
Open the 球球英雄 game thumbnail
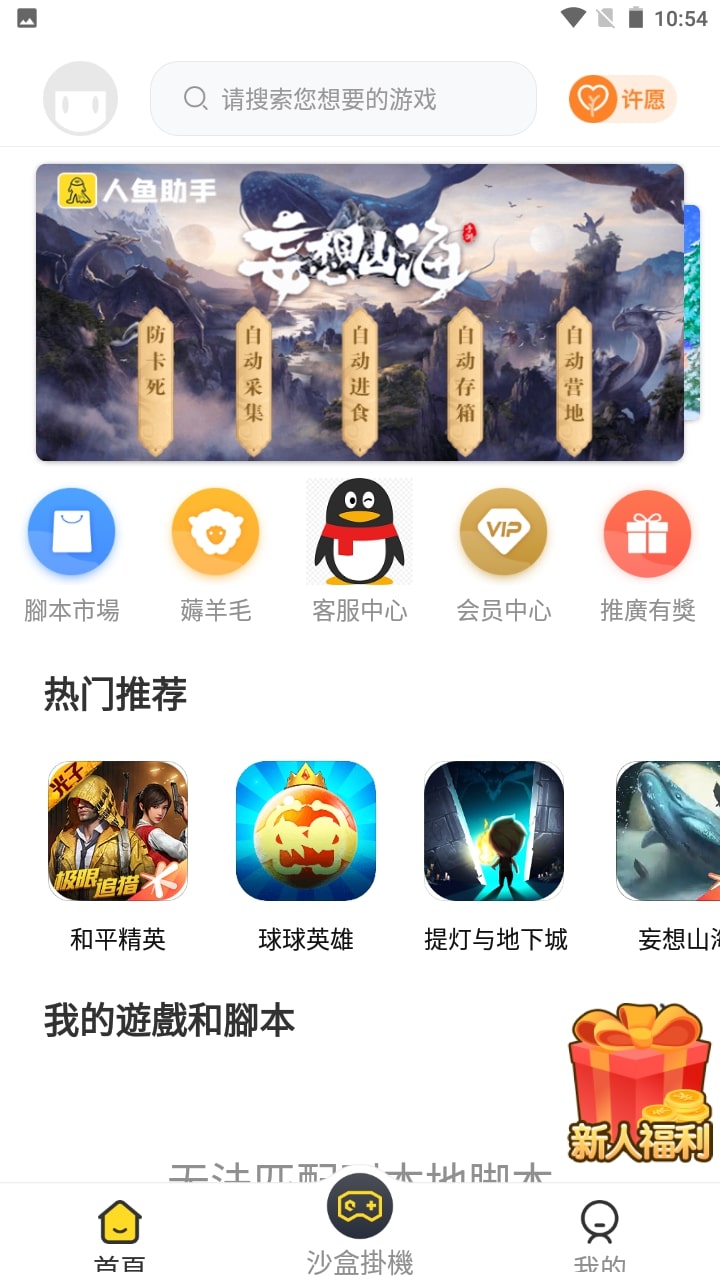[x=306, y=831]
